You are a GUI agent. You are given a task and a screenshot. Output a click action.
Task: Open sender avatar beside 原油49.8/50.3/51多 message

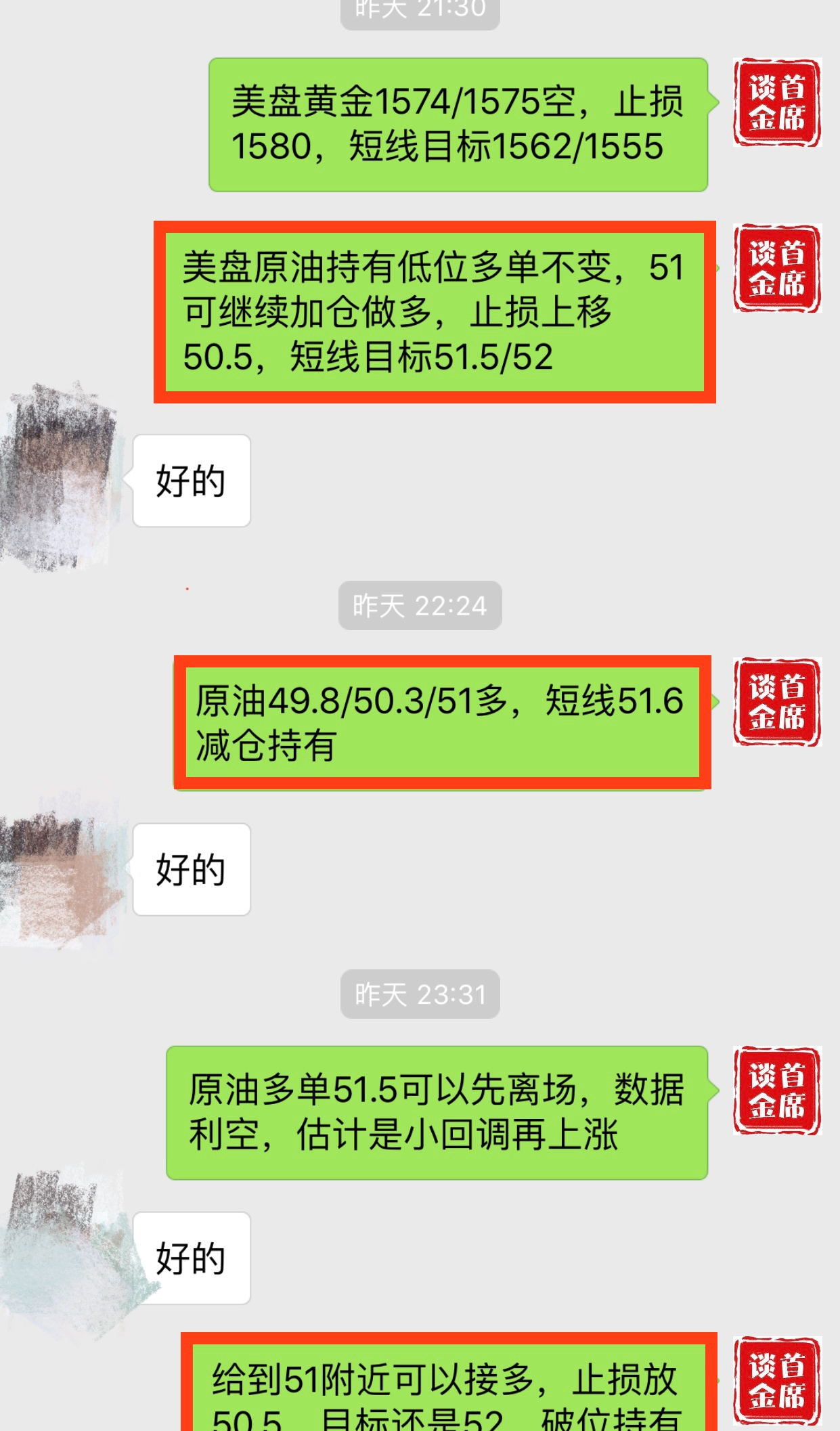click(x=776, y=702)
